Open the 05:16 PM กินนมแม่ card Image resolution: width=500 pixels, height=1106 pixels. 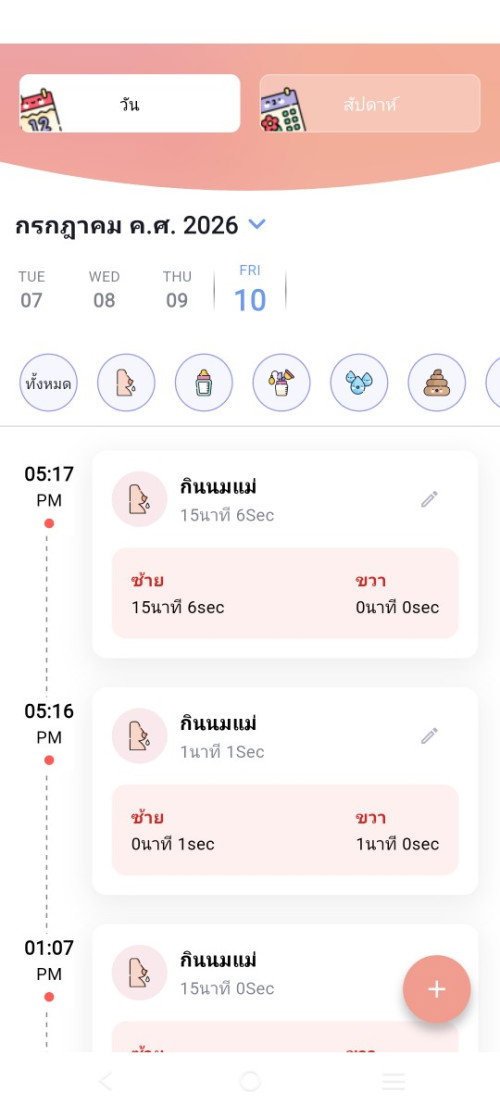(285, 791)
